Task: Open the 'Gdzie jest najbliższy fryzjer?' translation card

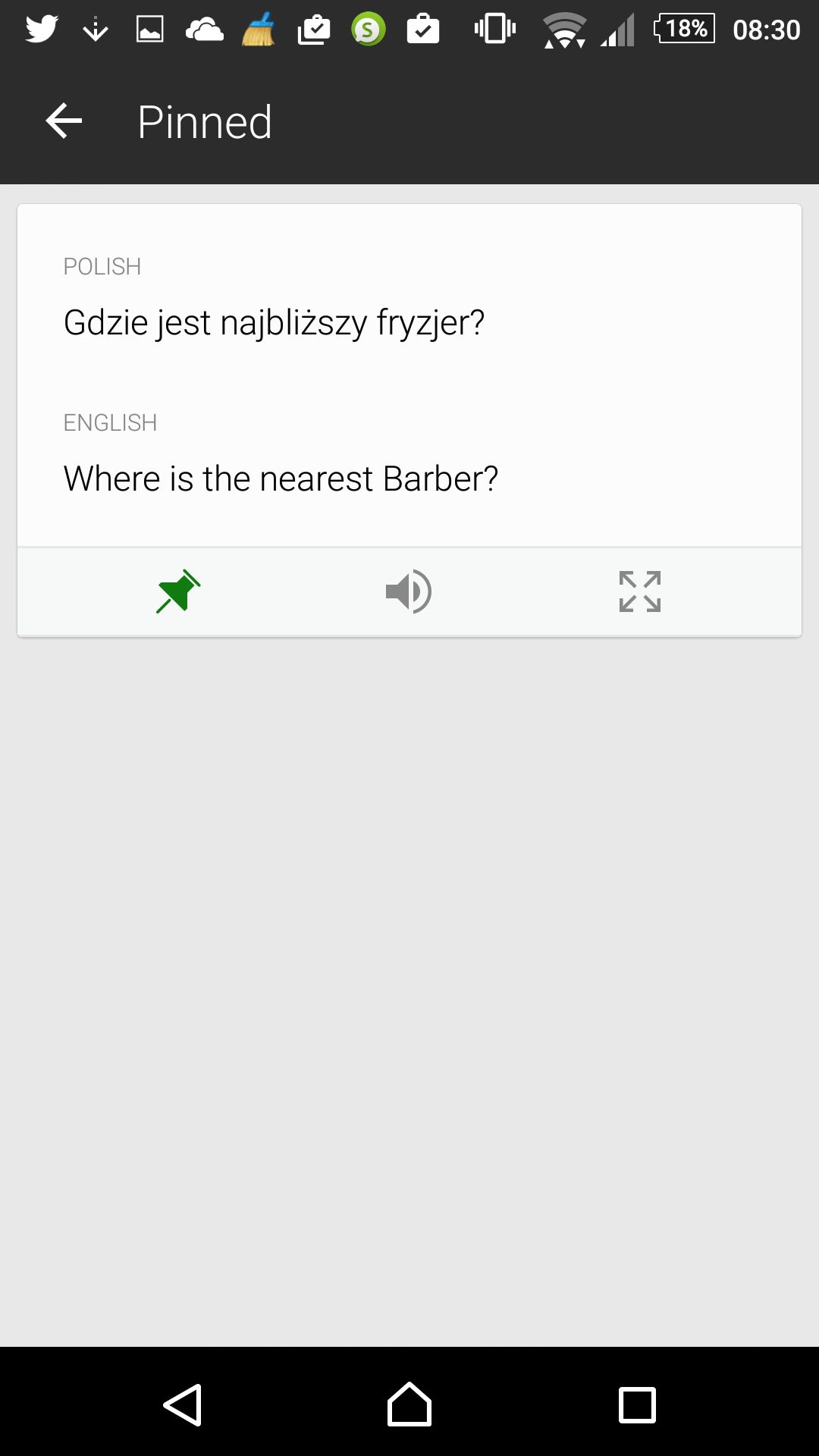Action: click(x=409, y=375)
